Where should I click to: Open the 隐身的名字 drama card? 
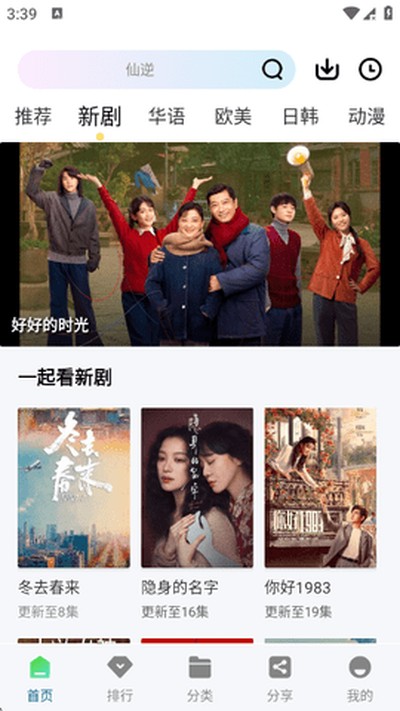197,513
